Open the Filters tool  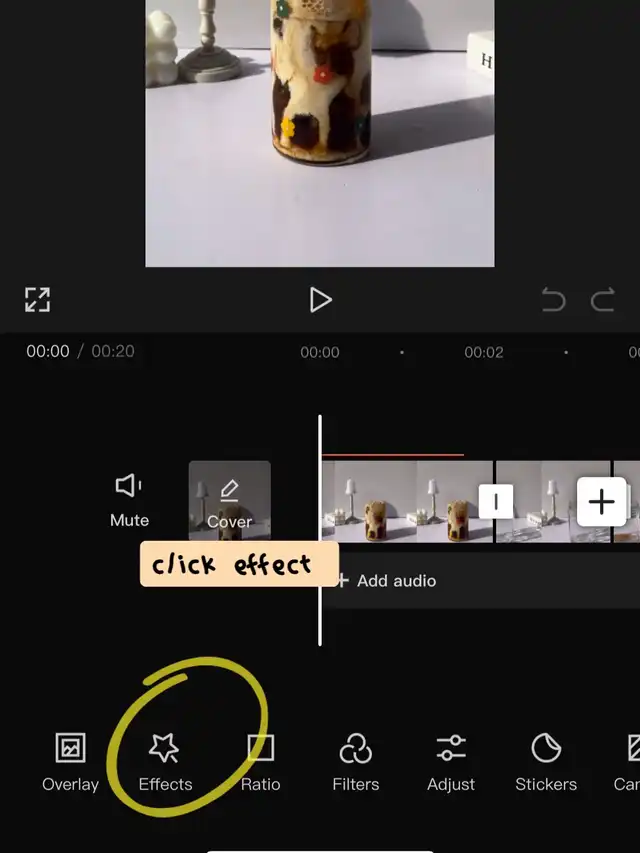tap(355, 761)
